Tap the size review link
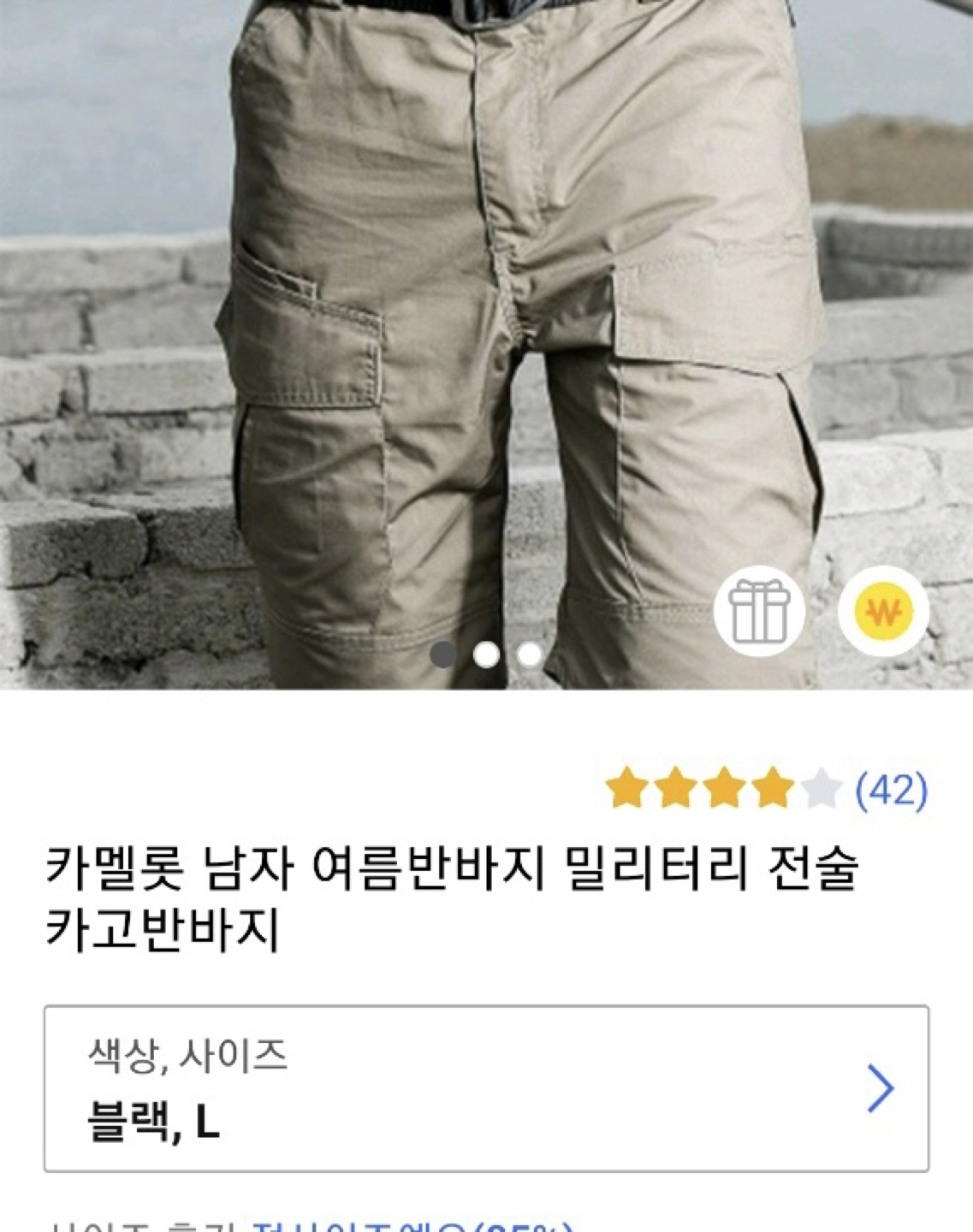The width and height of the screenshot is (973, 1232). [x=411, y=1225]
